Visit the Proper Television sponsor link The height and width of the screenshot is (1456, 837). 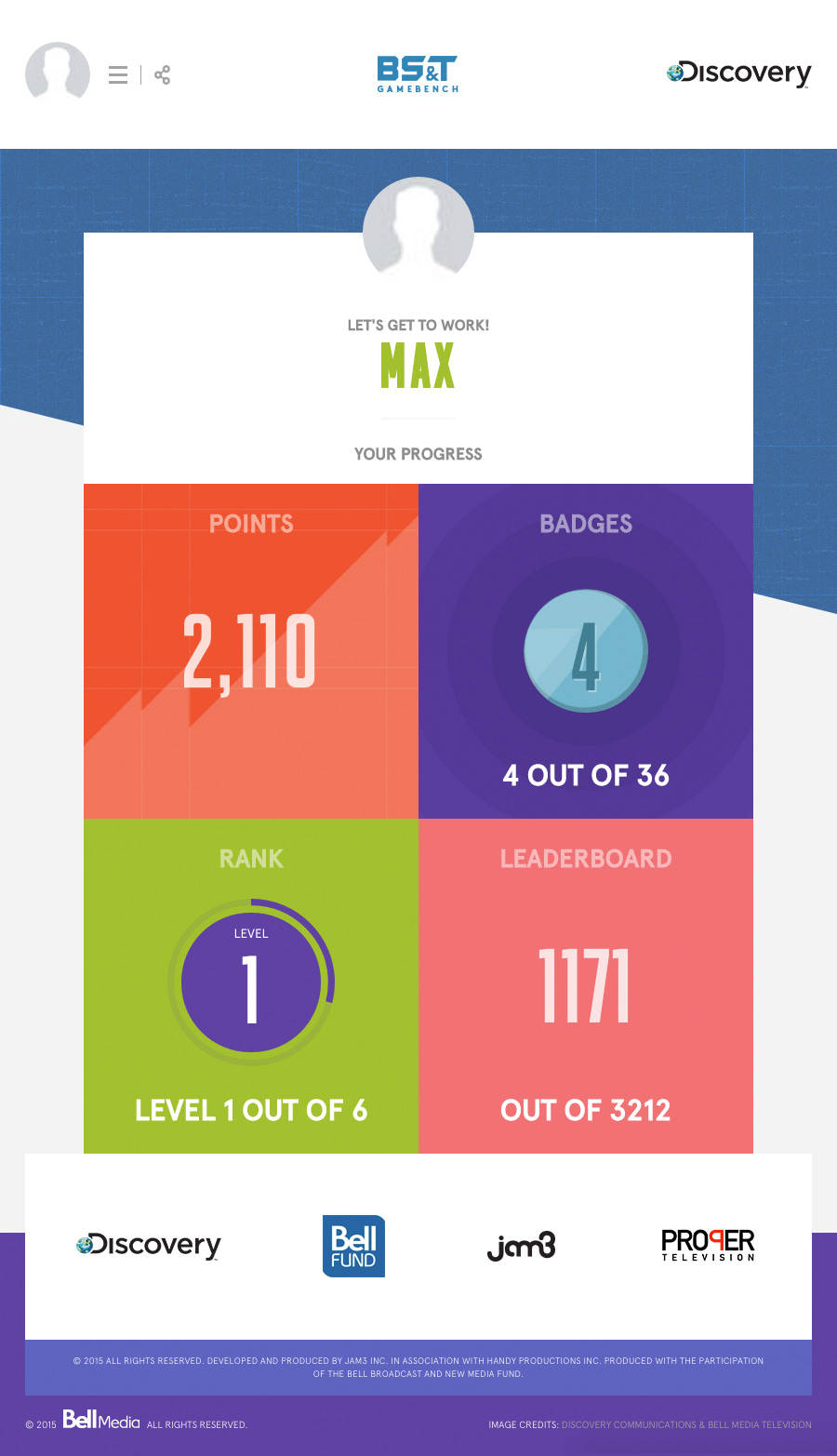708,1246
